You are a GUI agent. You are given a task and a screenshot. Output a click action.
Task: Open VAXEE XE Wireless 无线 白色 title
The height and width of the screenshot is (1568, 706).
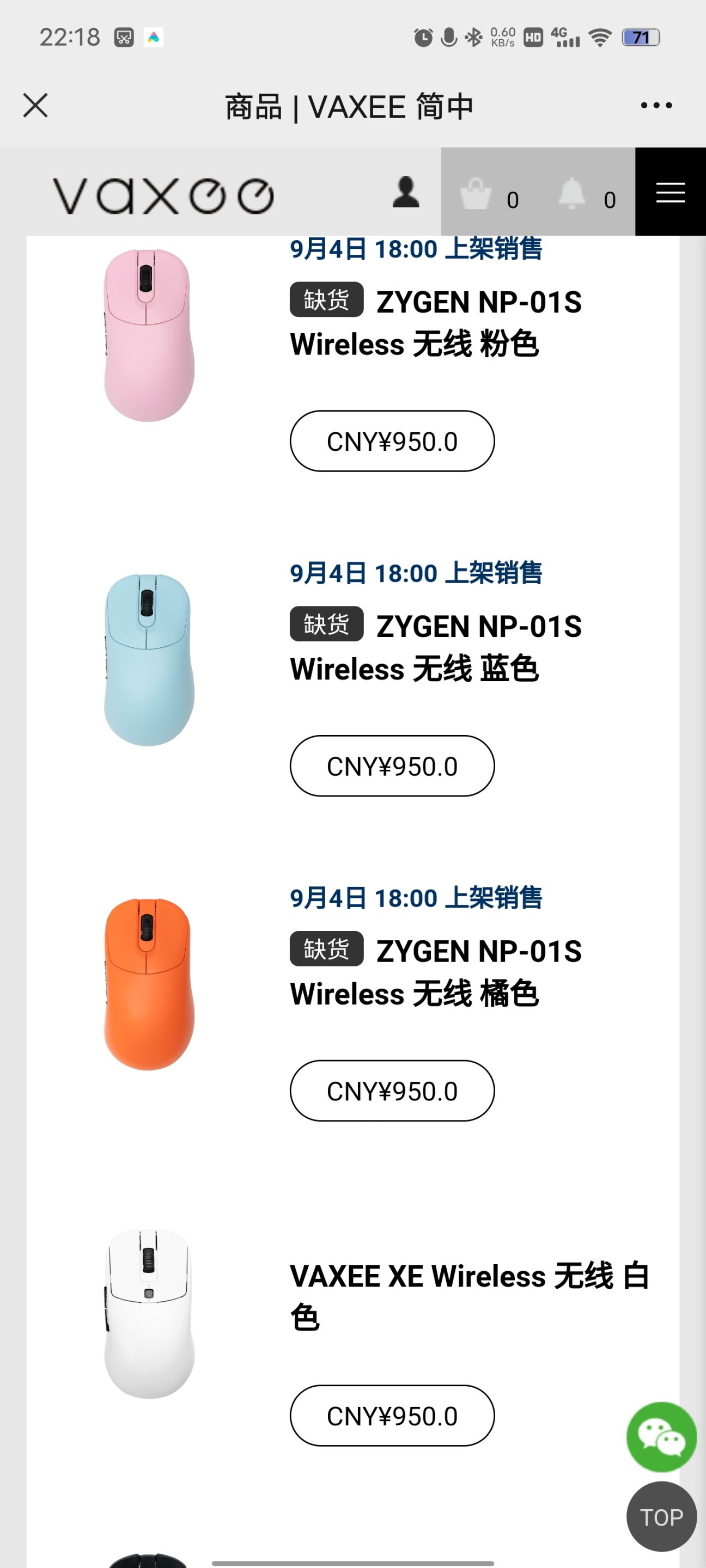(x=469, y=1296)
